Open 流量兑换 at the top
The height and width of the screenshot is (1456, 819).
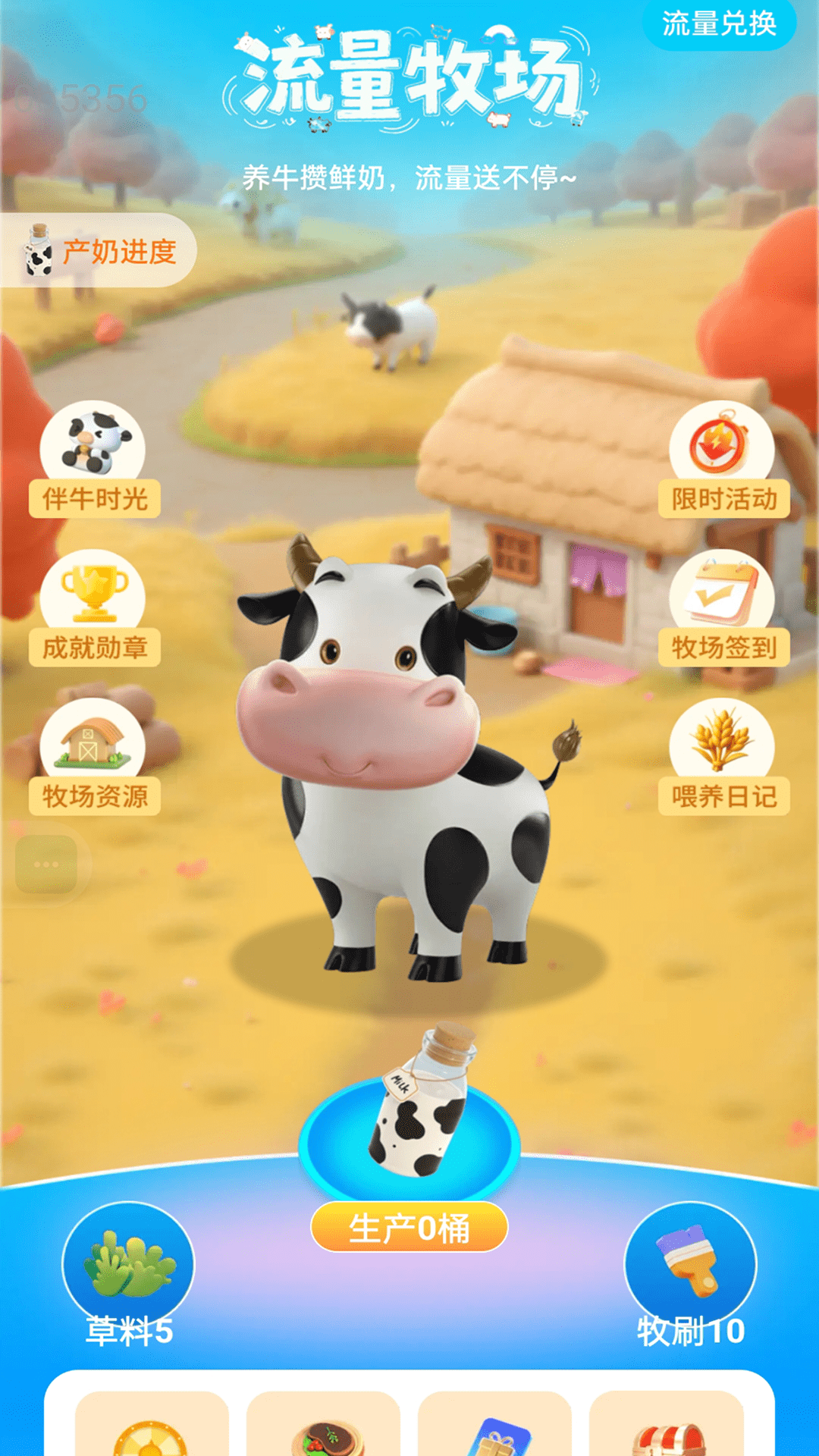click(x=719, y=24)
